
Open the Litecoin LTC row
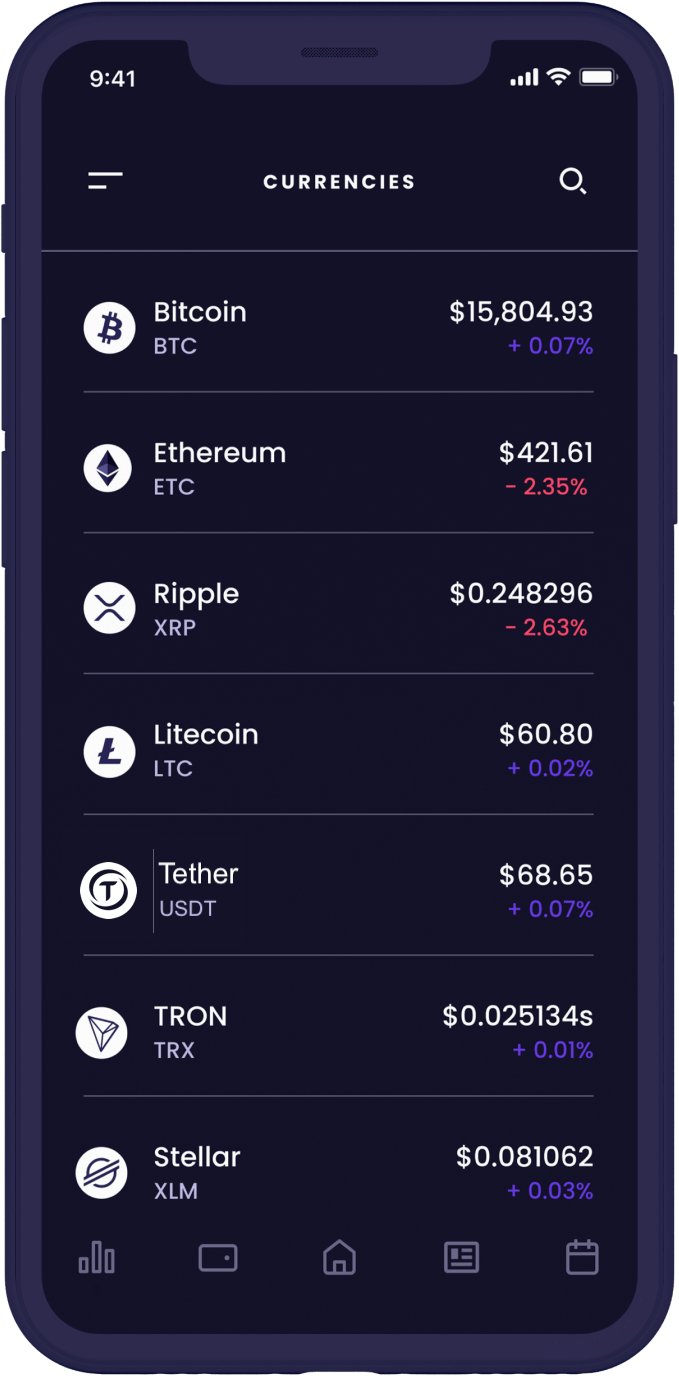(x=338, y=750)
